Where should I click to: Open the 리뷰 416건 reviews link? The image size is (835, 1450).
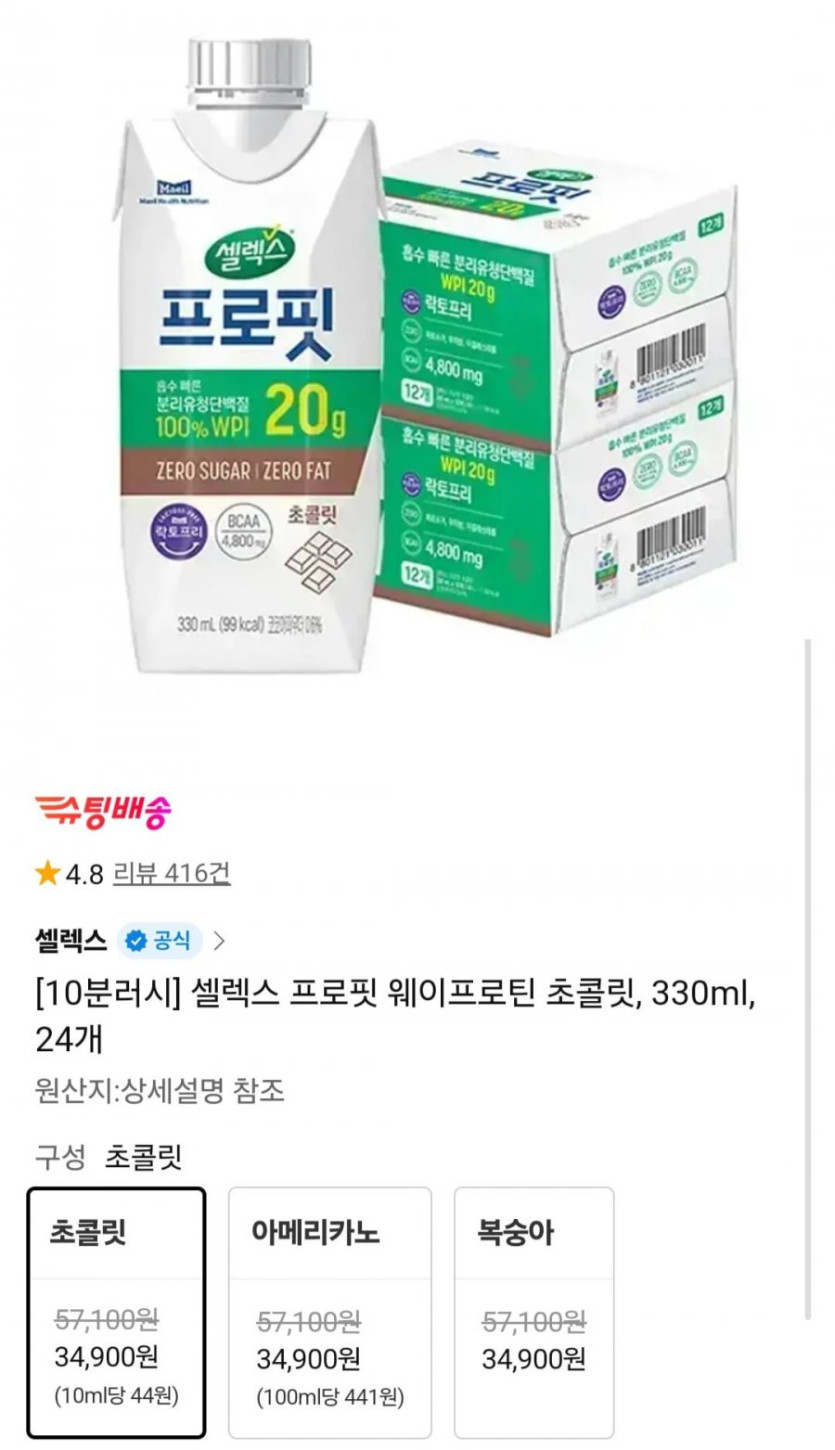(x=171, y=873)
